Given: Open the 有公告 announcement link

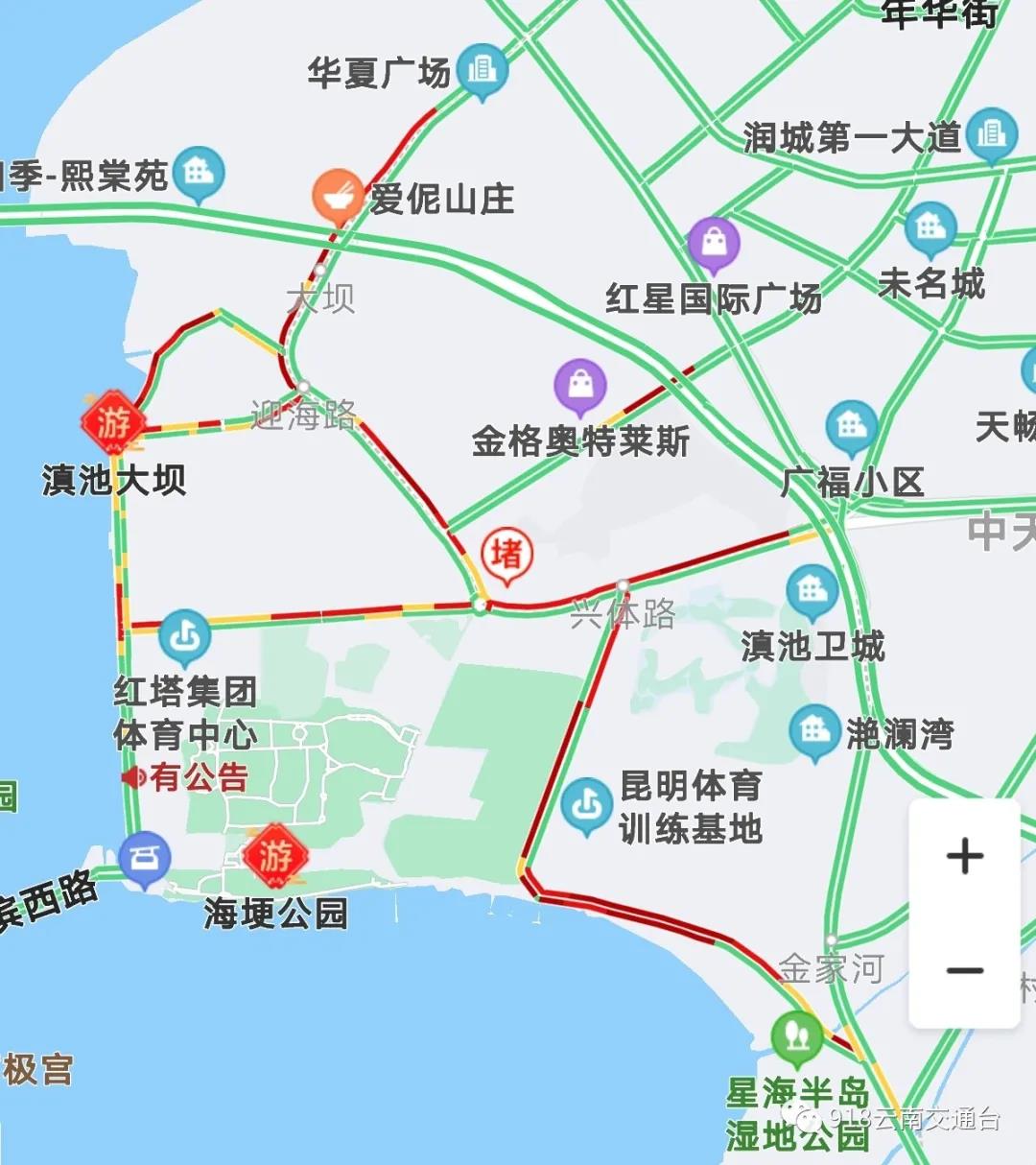Looking at the screenshot, I should [x=192, y=779].
